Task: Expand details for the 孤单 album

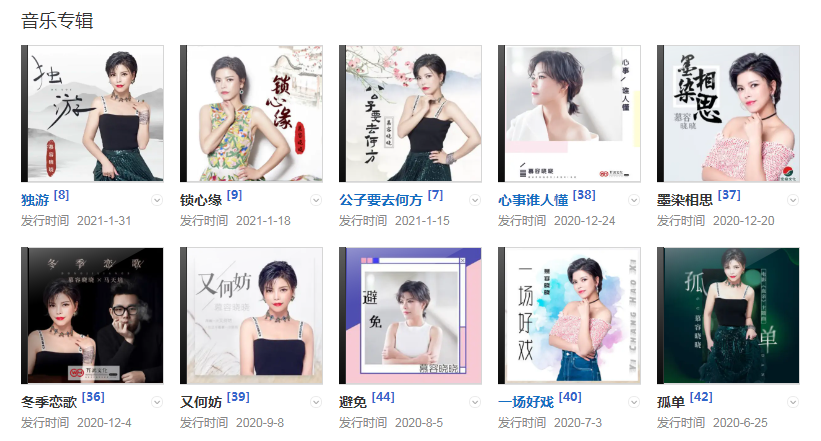Action: click(793, 402)
